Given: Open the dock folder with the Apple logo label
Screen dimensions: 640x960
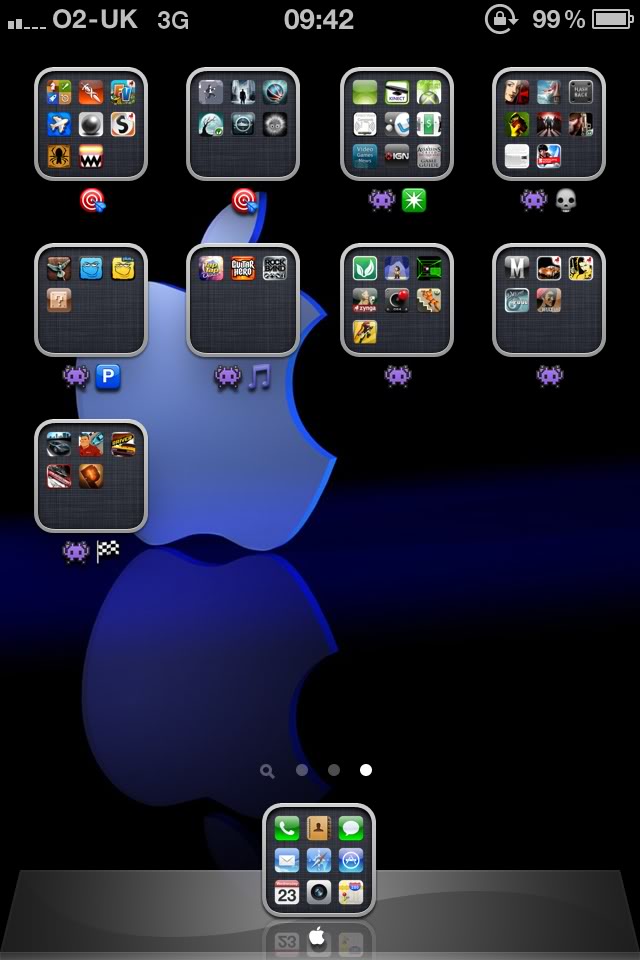Looking at the screenshot, I should [x=319, y=860].
